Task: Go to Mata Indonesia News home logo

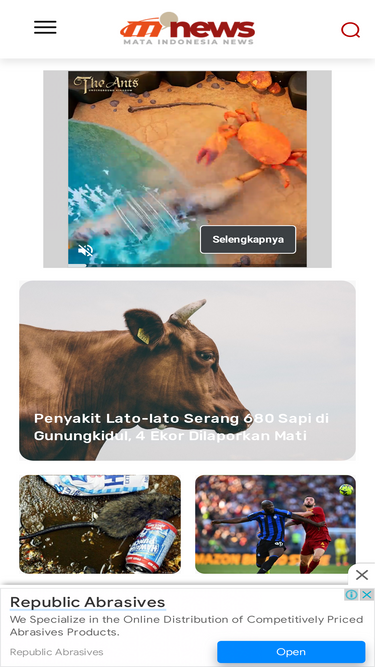Action: (x=188, y=29)
